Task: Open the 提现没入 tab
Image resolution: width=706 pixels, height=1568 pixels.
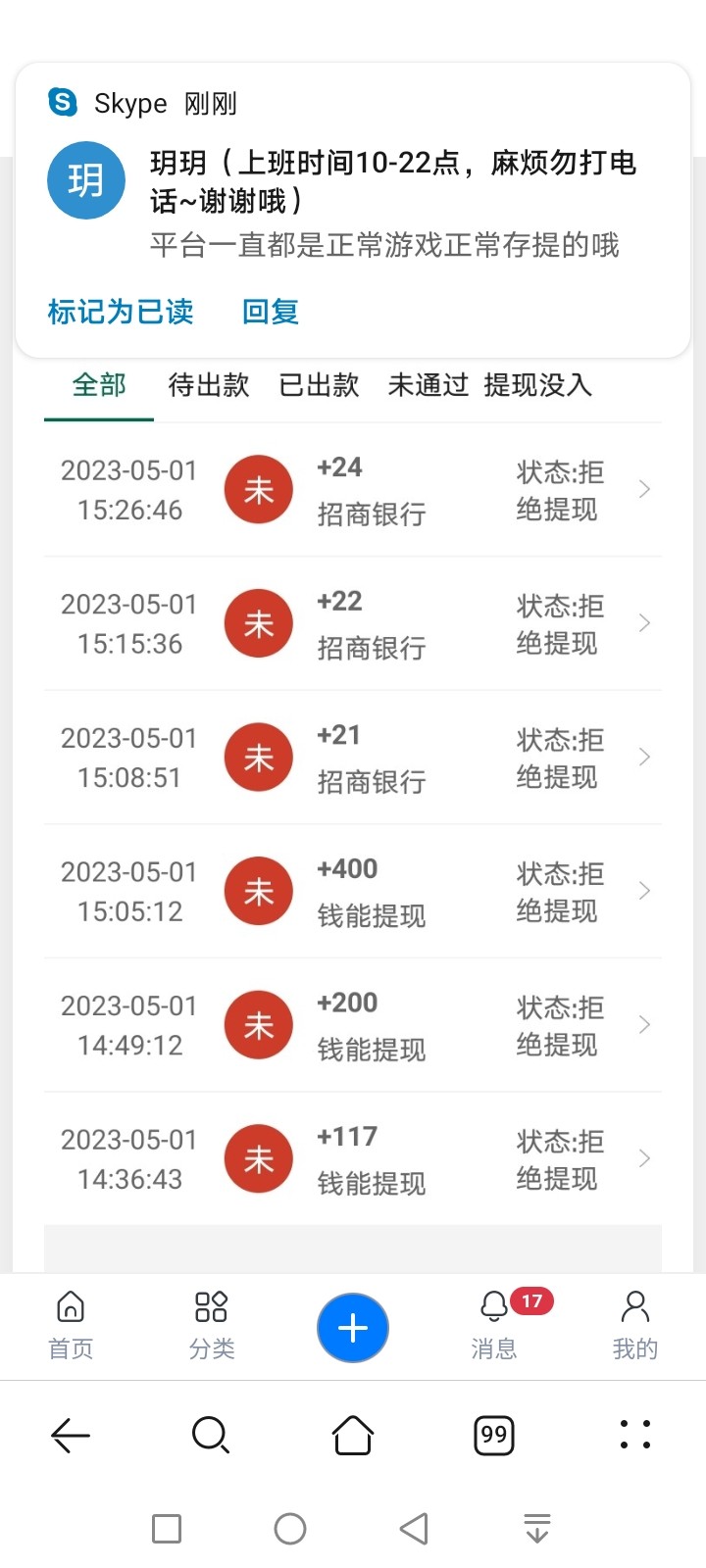Action: pyautogui.click(x=537, y=385)
